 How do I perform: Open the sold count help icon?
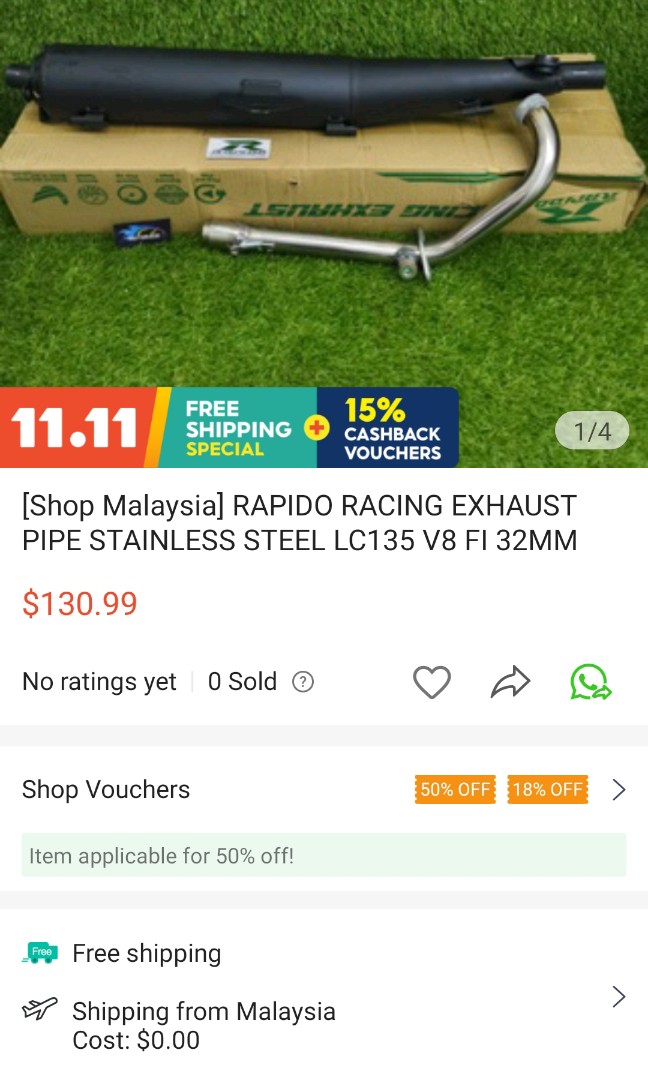pyautogui.click(x=303, y=682)
